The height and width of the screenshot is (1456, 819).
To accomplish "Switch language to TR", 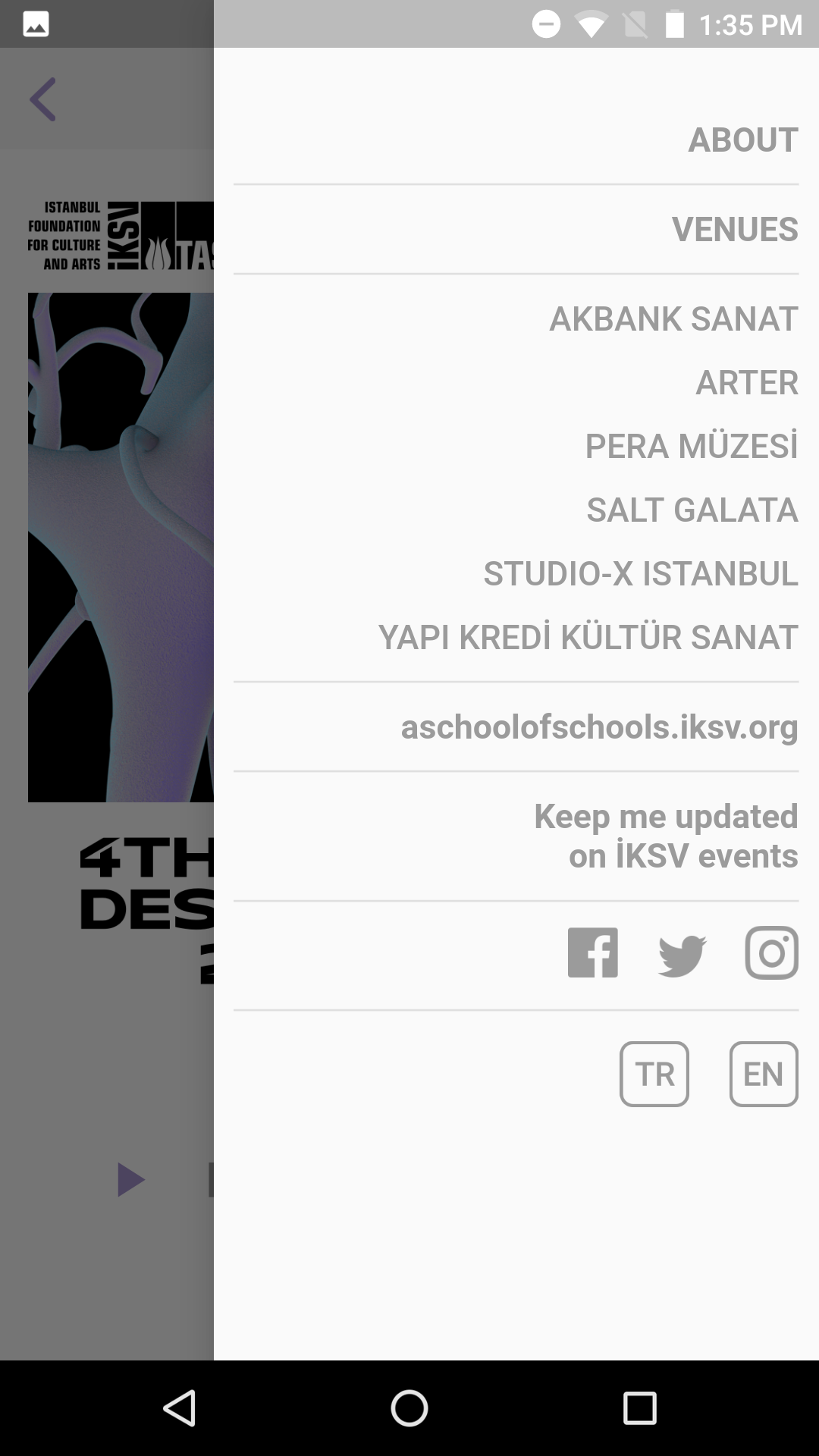I will [x=654, y=1074].
